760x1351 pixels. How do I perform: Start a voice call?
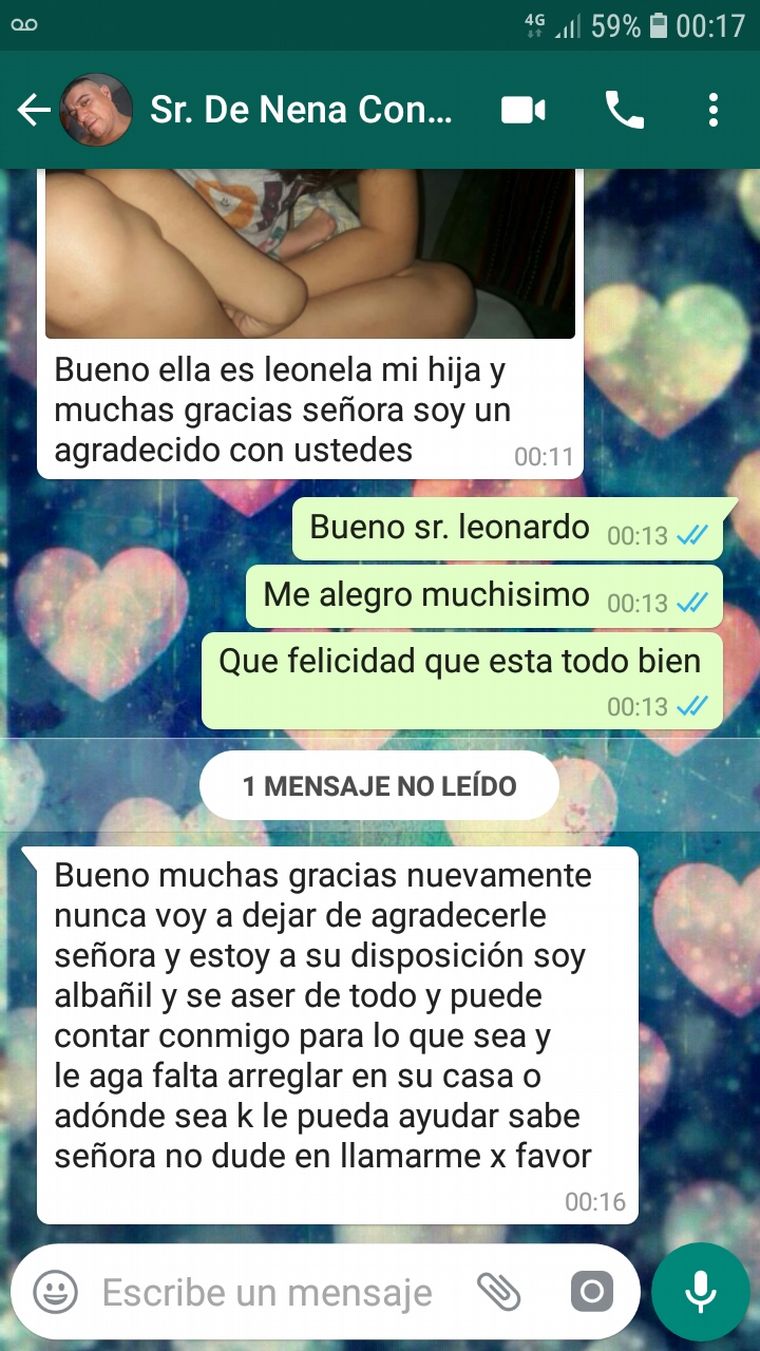click(x=624, y=110)
